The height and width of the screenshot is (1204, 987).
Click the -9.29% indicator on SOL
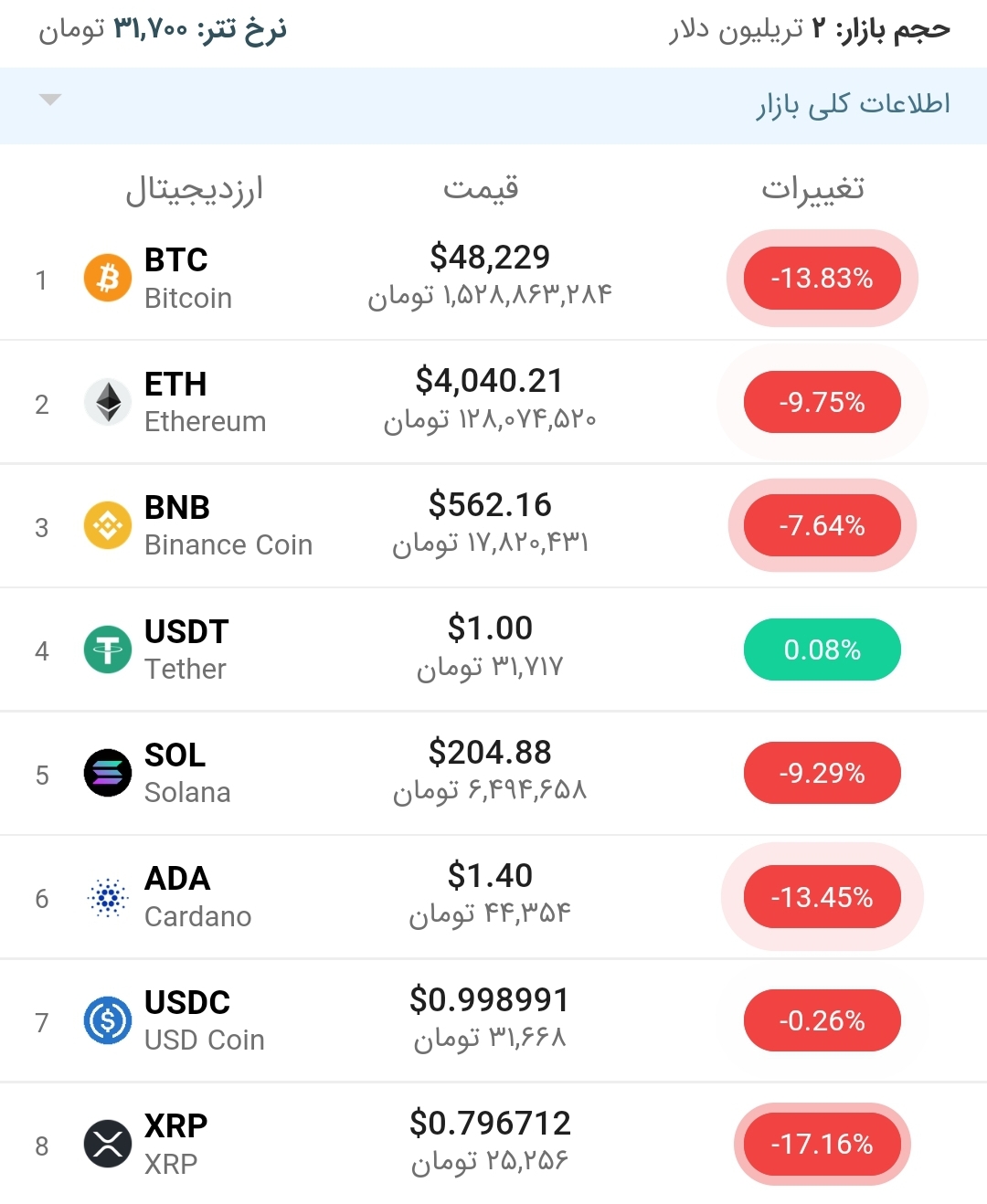point(822,773)
